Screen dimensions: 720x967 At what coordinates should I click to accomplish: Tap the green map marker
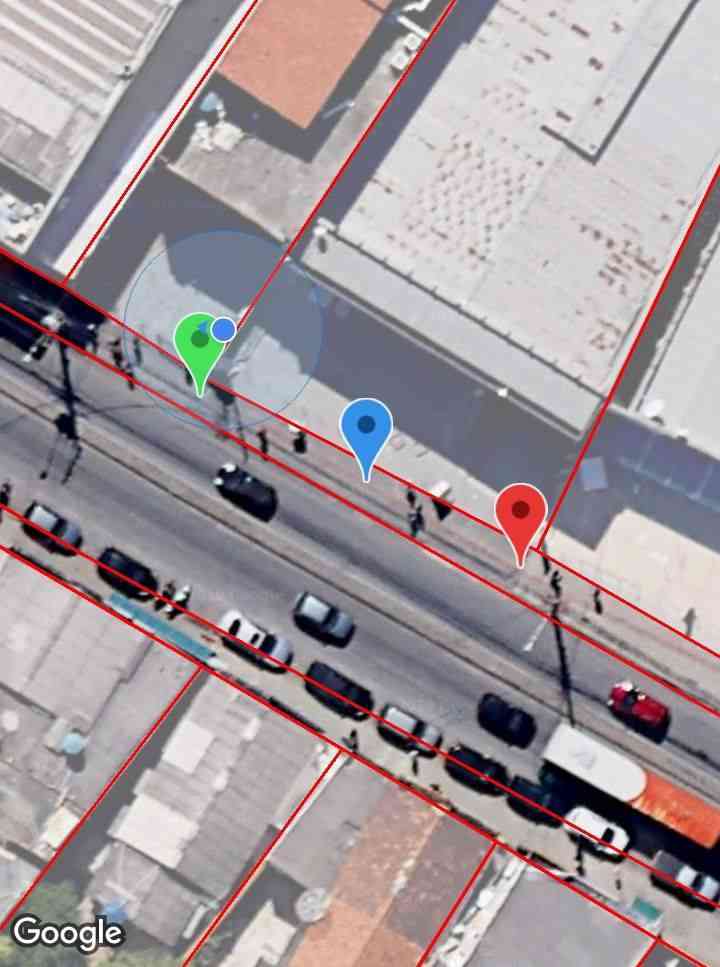[199, 345]
